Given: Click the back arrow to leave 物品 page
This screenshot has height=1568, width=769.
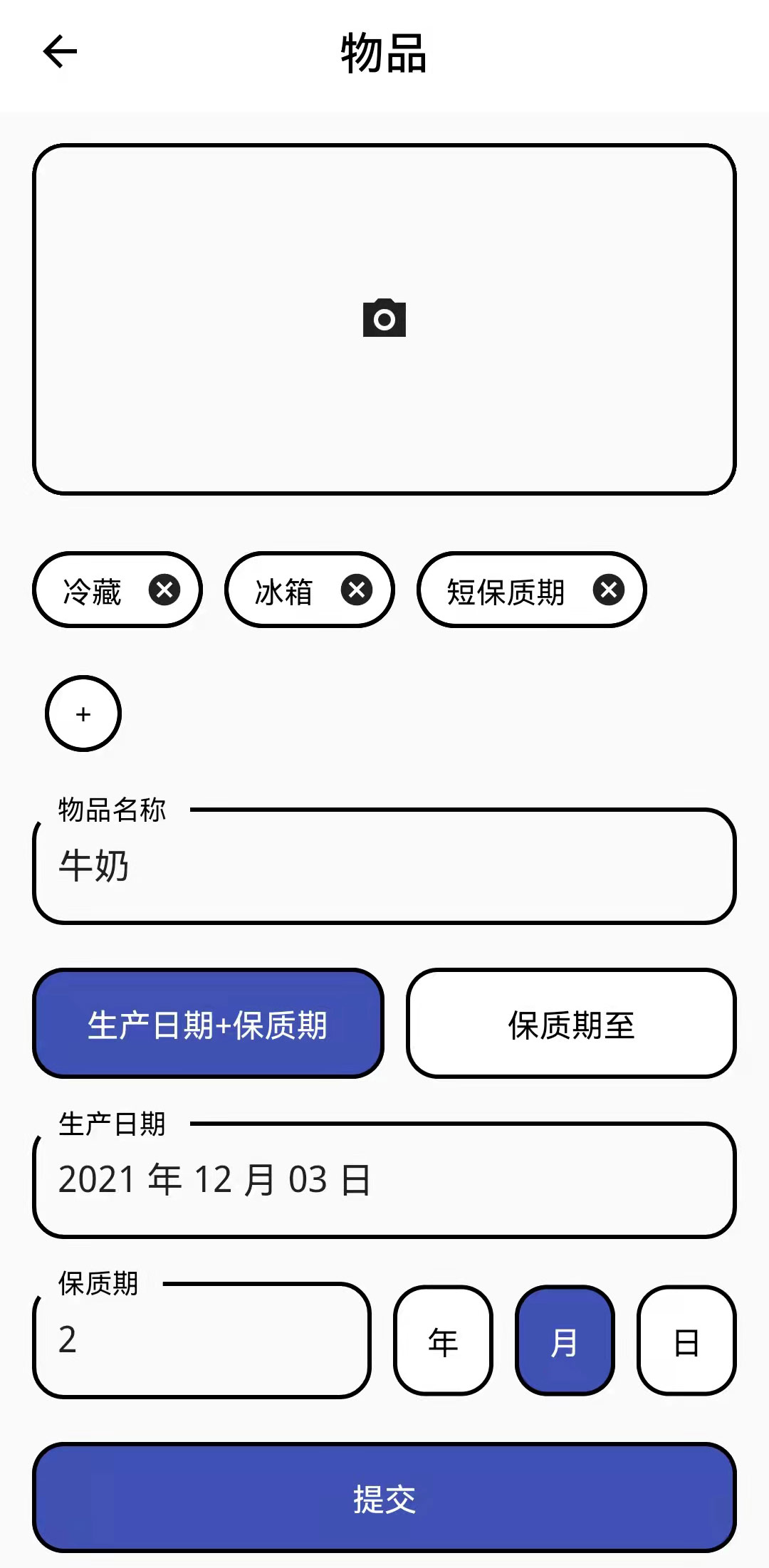Looking at the screenshot, I should tap(60, 51).
